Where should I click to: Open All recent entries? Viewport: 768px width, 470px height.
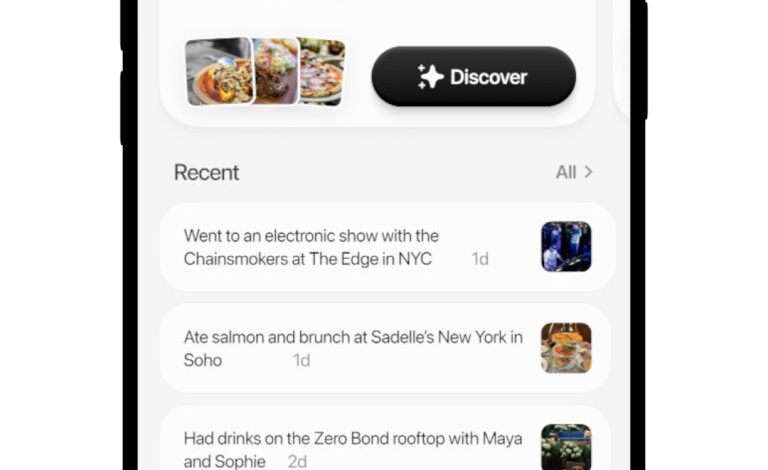click(574, 172)
